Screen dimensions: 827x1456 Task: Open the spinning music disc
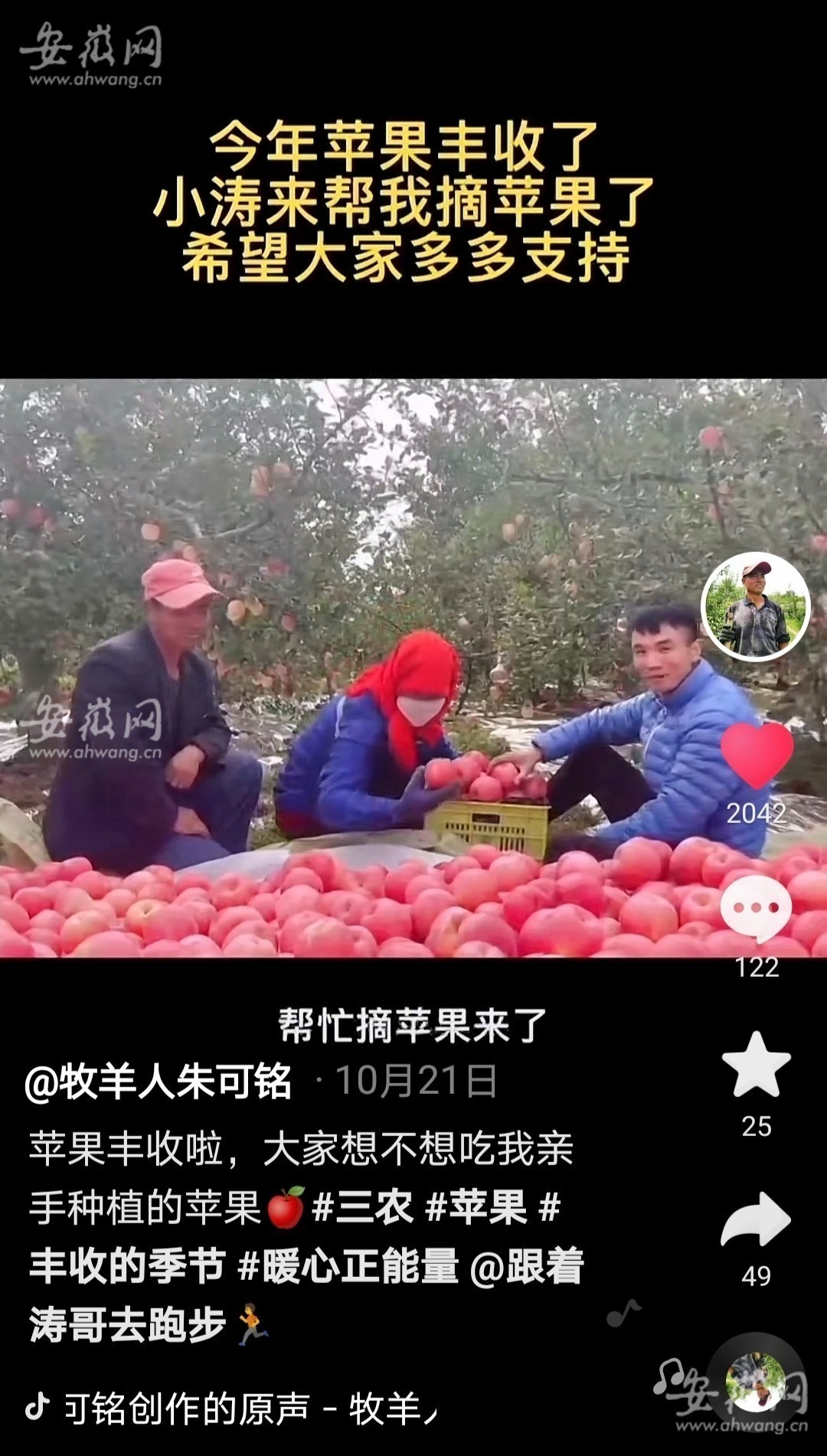[x=756, y=1383]
